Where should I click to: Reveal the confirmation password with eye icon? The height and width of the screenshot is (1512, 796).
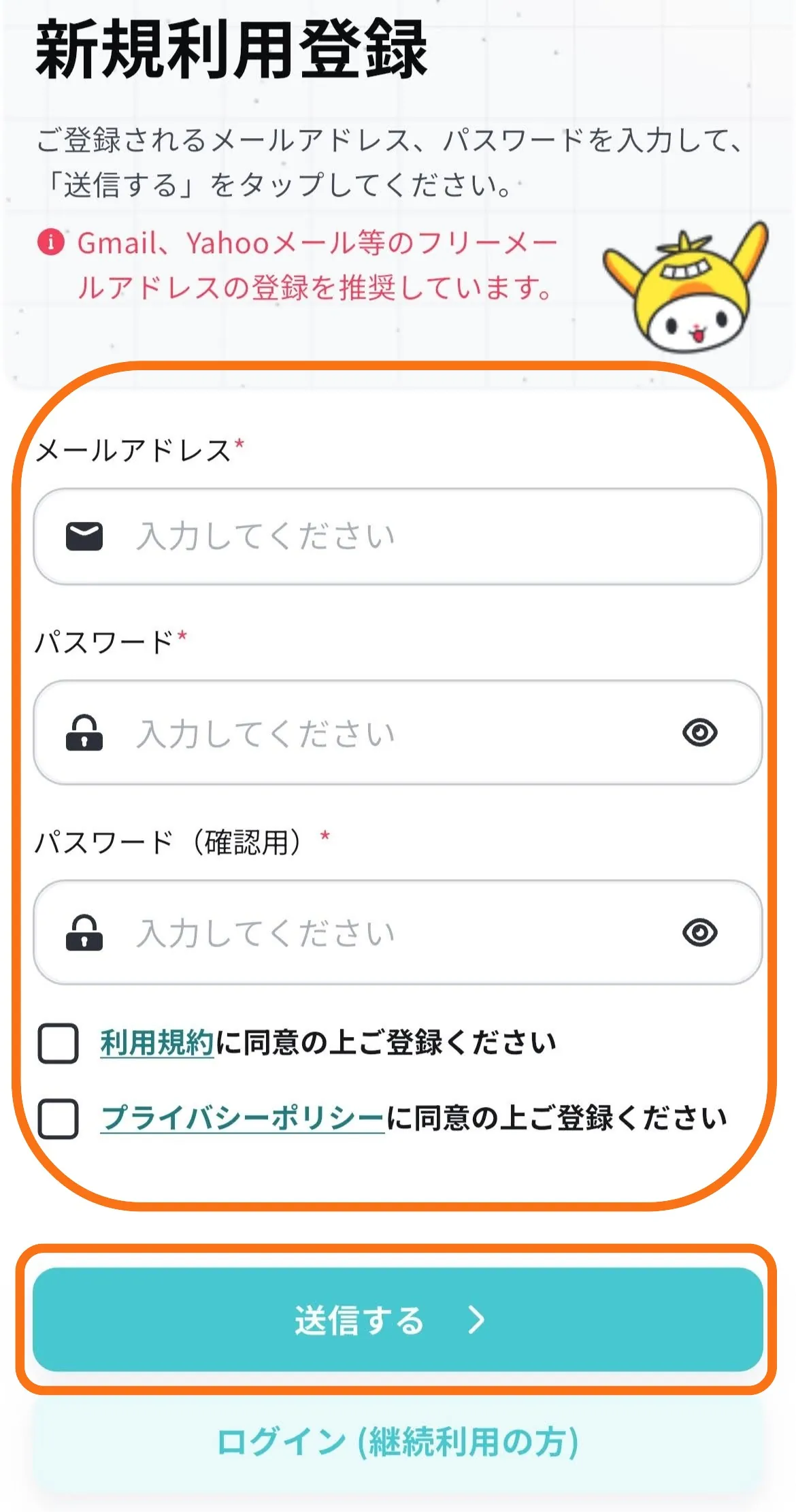click(699, 932)
